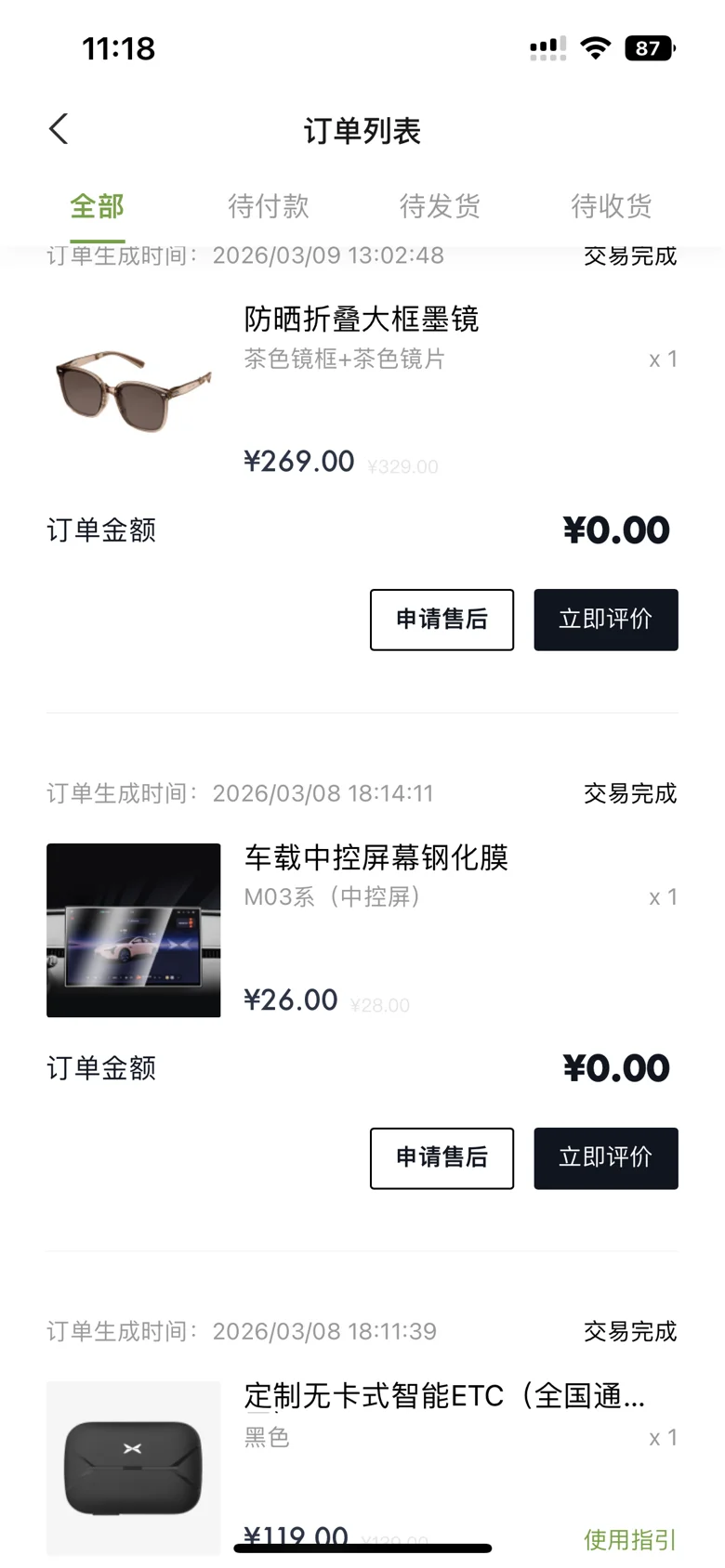Switch to the 全部 tab

coord(97,206)
